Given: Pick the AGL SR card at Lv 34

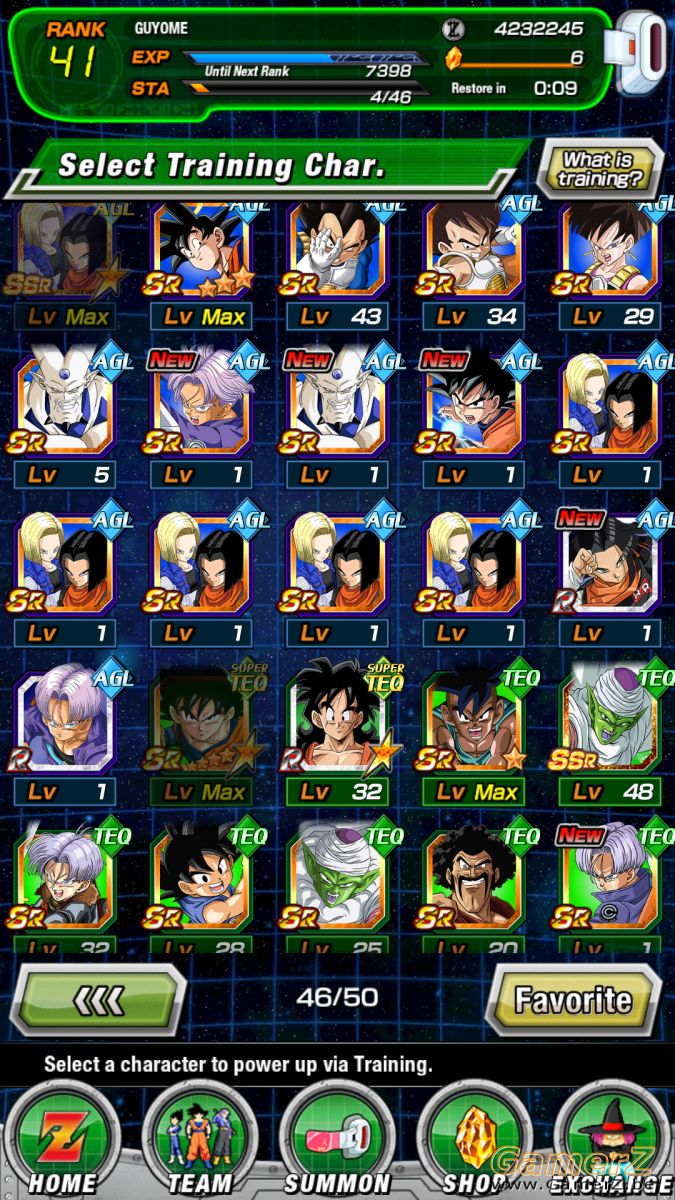Looking at the screenshot, I should pos(473,266).
